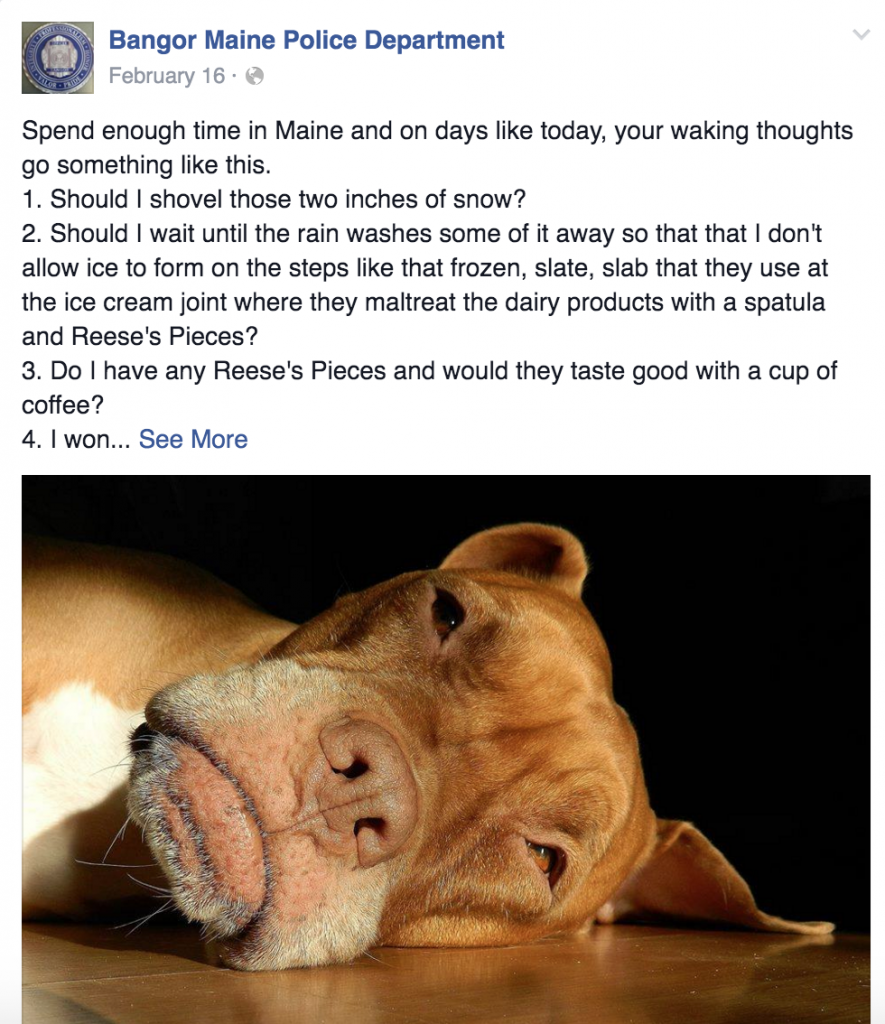Open the post options chevron
The height and width of the screenshot is (1024, 885).
pos(860,36)
